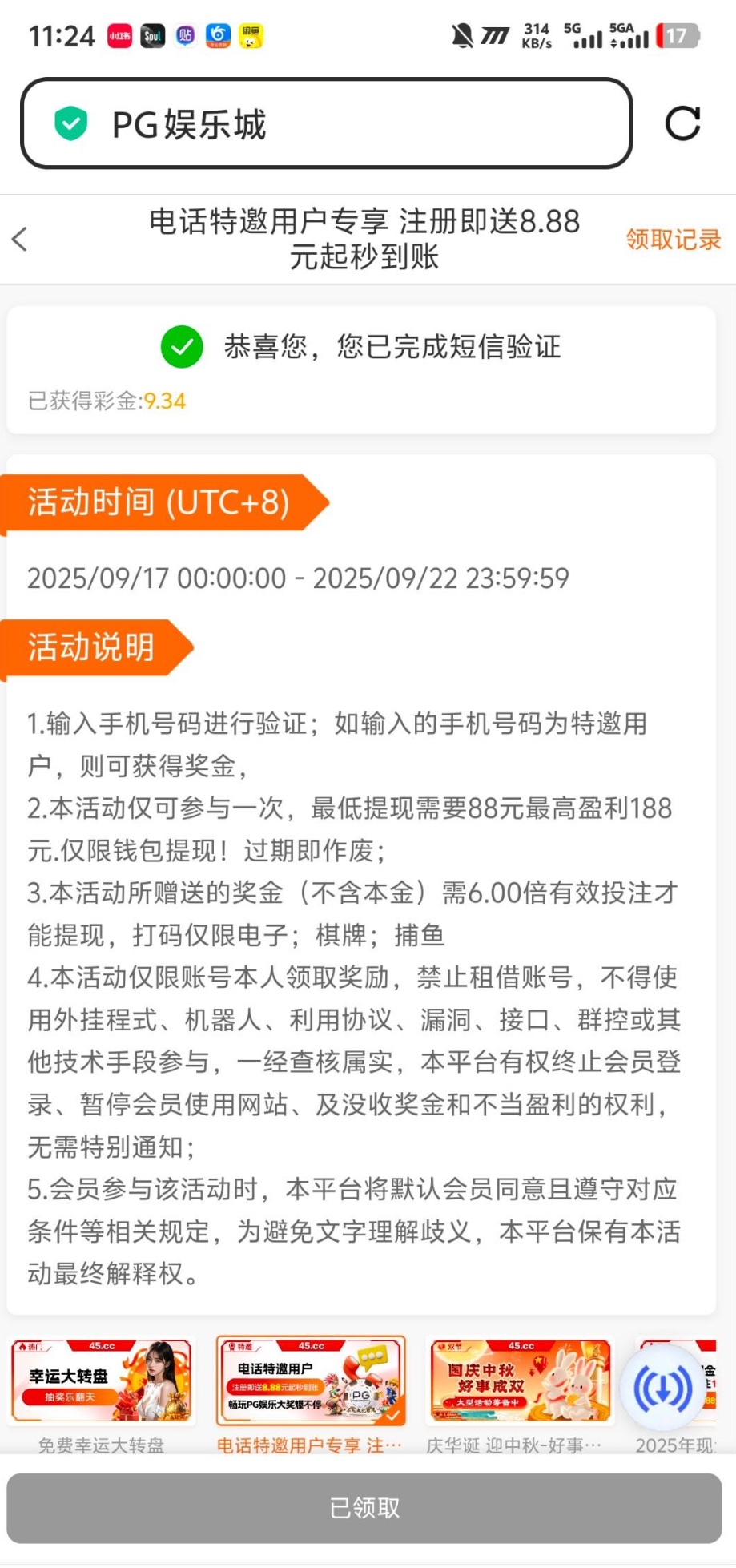The height and width of the screenshot is (1568, 736).
Task: Go back with the left arrow
Action: click(x=21, y=239)
